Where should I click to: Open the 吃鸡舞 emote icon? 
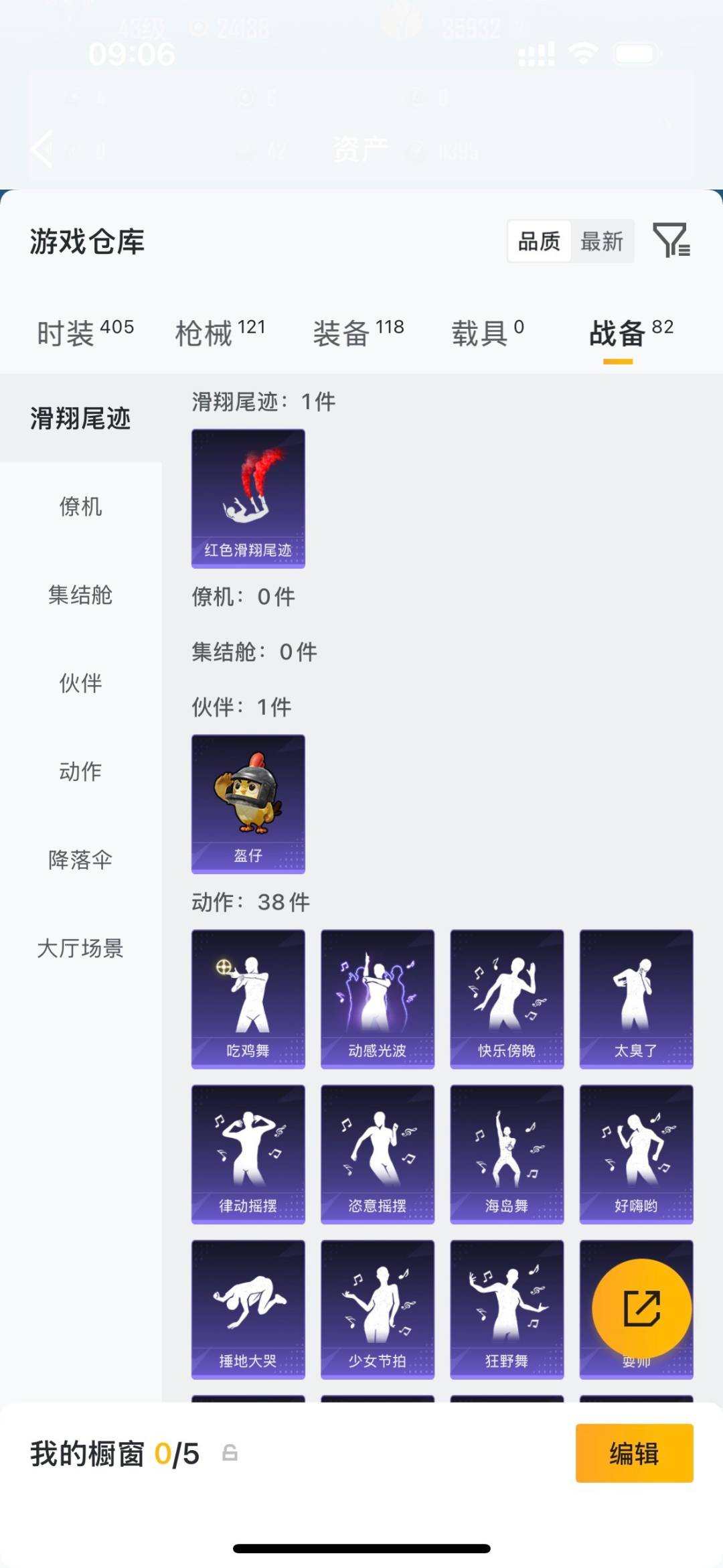[248, 998]
